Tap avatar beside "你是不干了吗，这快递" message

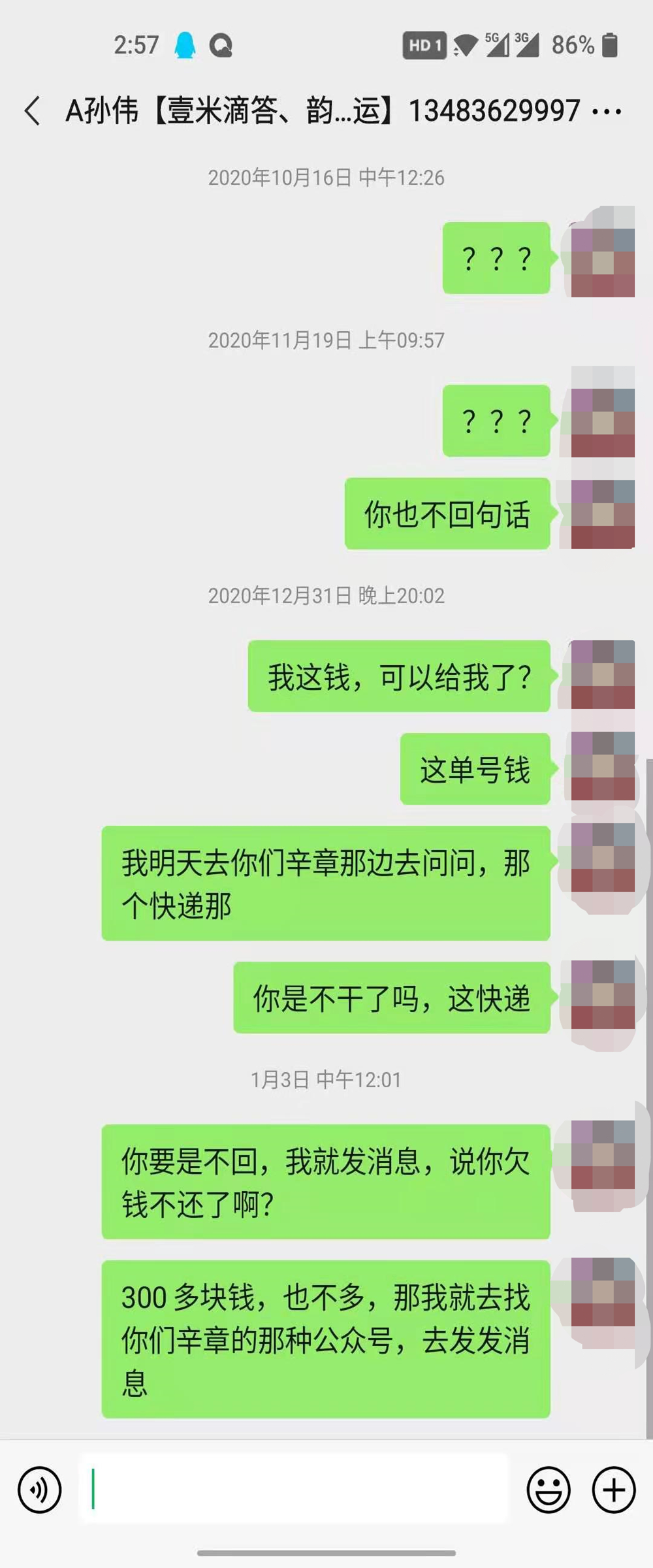coord(603,996)
